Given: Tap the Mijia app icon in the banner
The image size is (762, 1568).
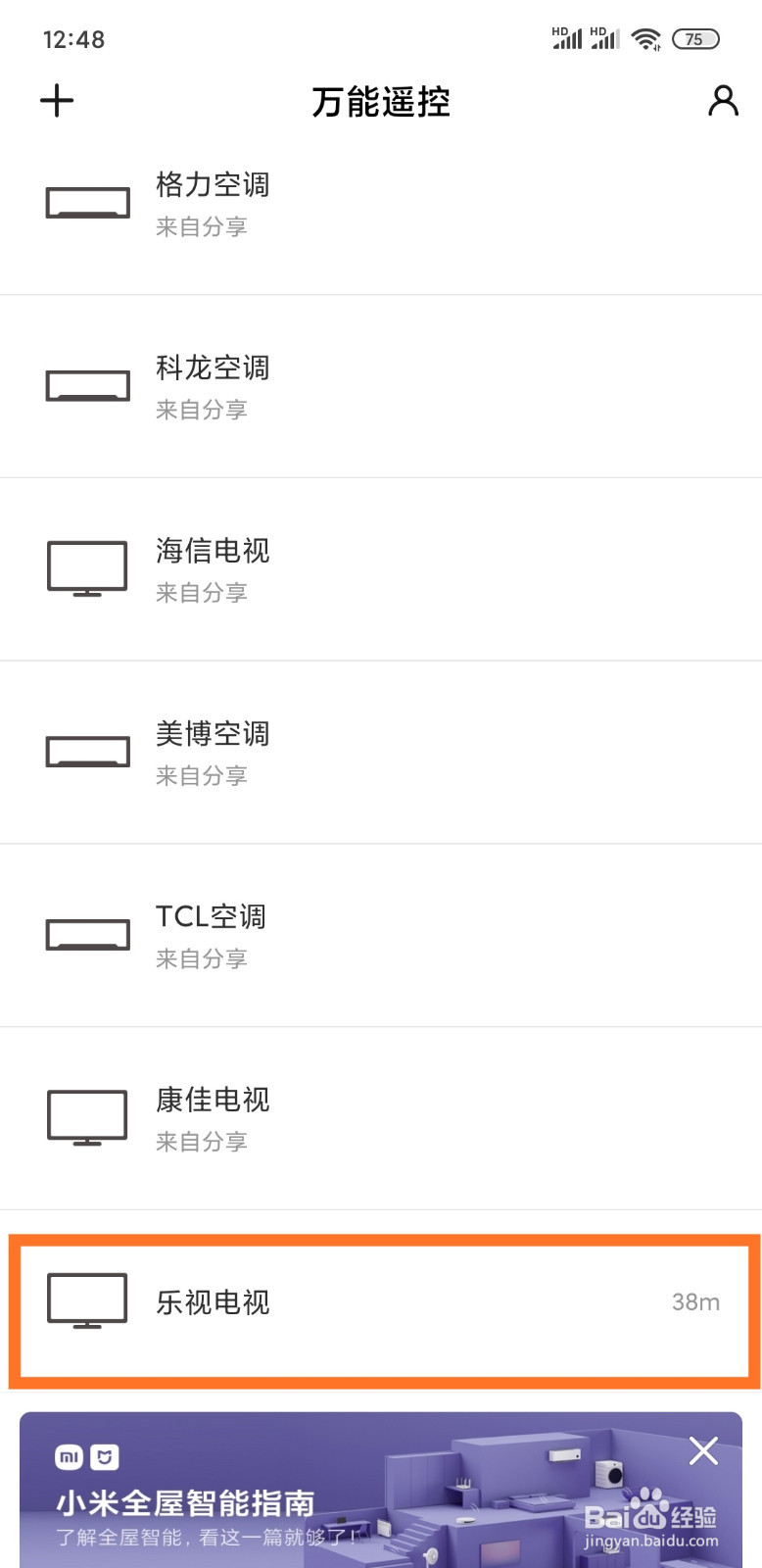Looking at the screenshot, I should click(105, 1457).
